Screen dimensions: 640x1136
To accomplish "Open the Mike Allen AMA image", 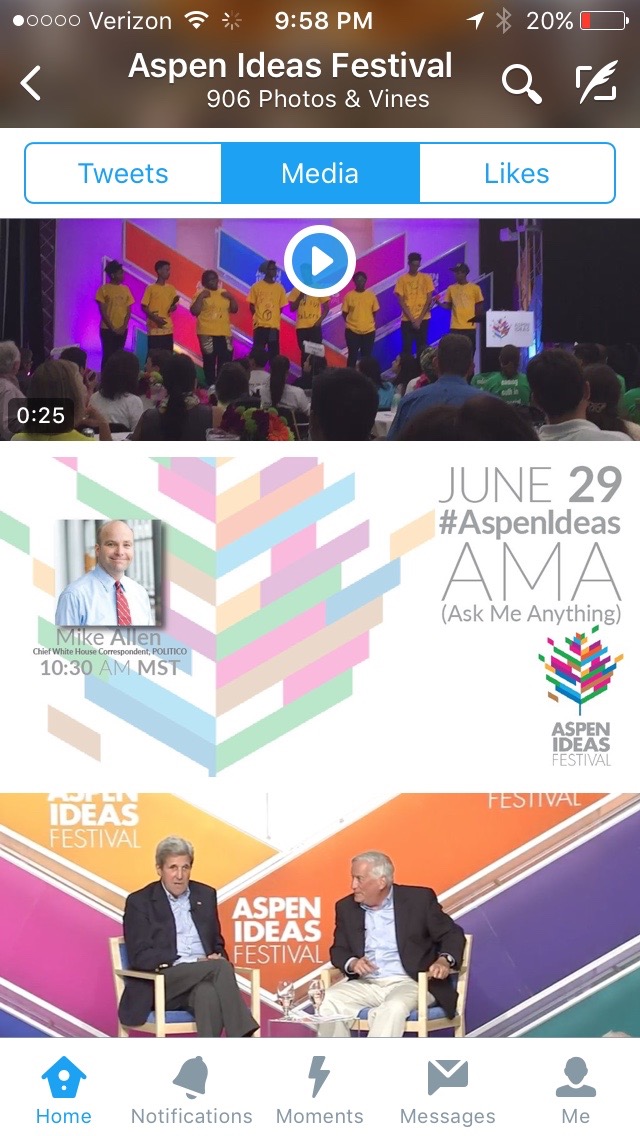I will point(320,616).
